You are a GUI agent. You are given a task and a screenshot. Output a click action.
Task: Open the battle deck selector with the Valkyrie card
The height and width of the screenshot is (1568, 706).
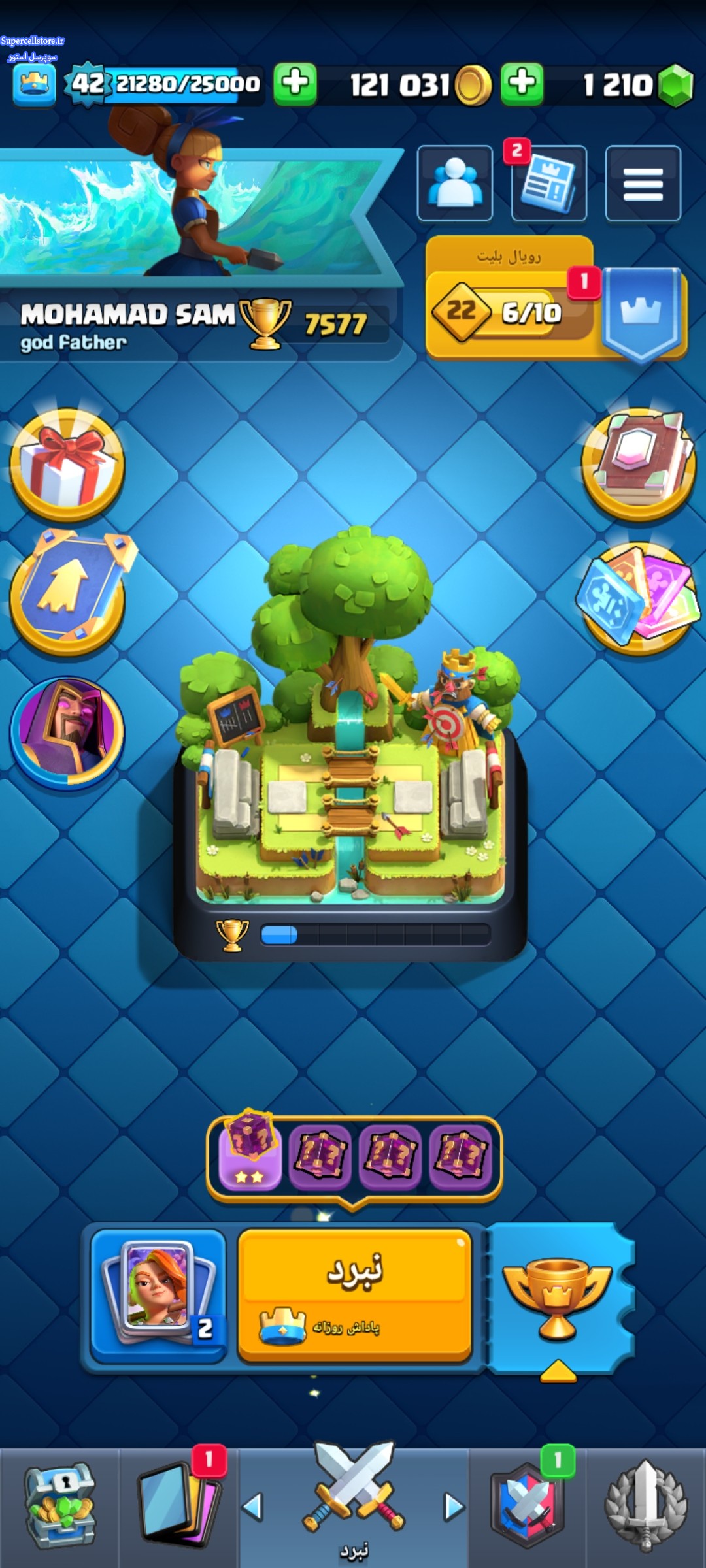(x=158, y=1295)
